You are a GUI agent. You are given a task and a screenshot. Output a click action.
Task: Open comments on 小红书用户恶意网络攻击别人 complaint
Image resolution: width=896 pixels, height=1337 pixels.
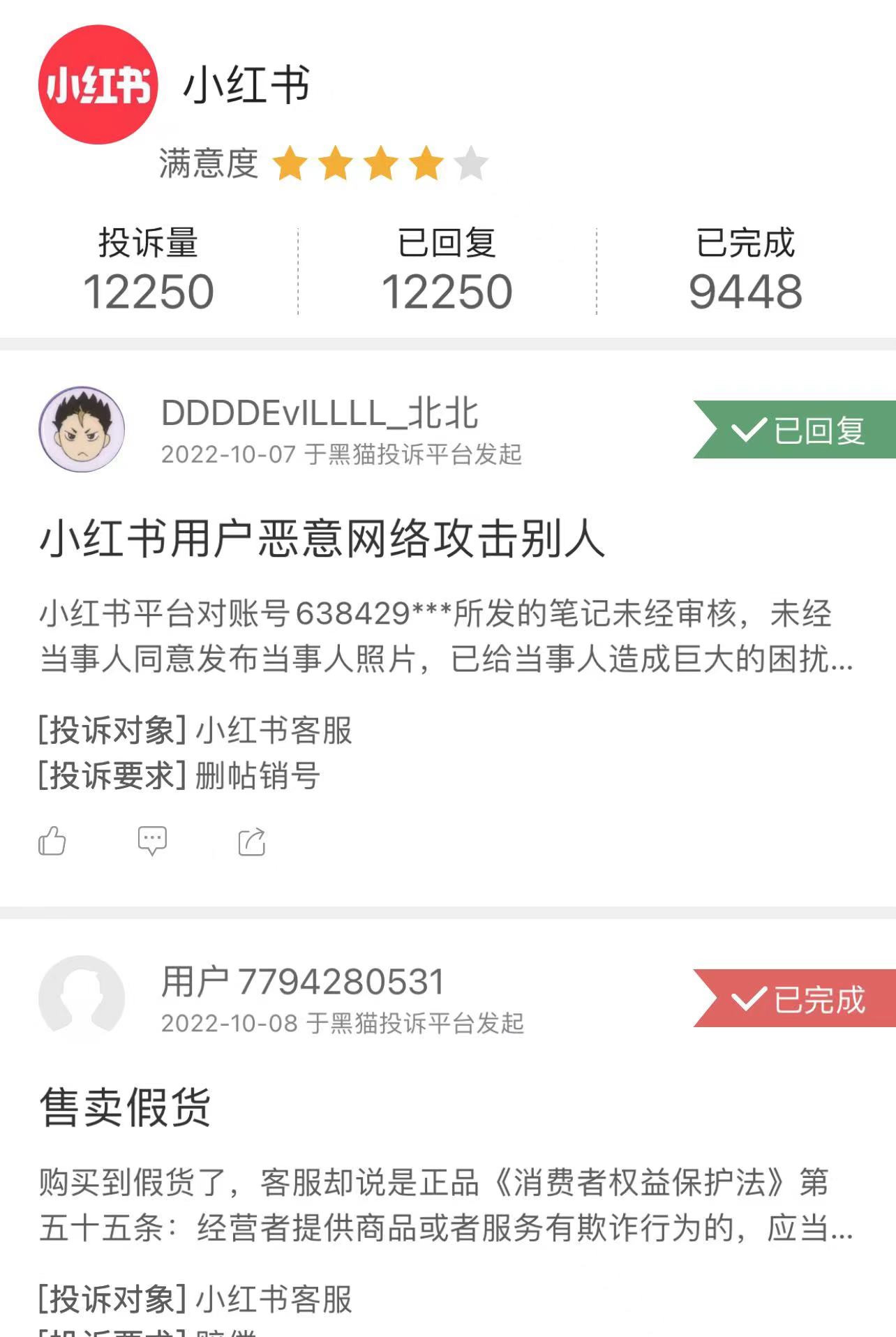coord(152,841)
